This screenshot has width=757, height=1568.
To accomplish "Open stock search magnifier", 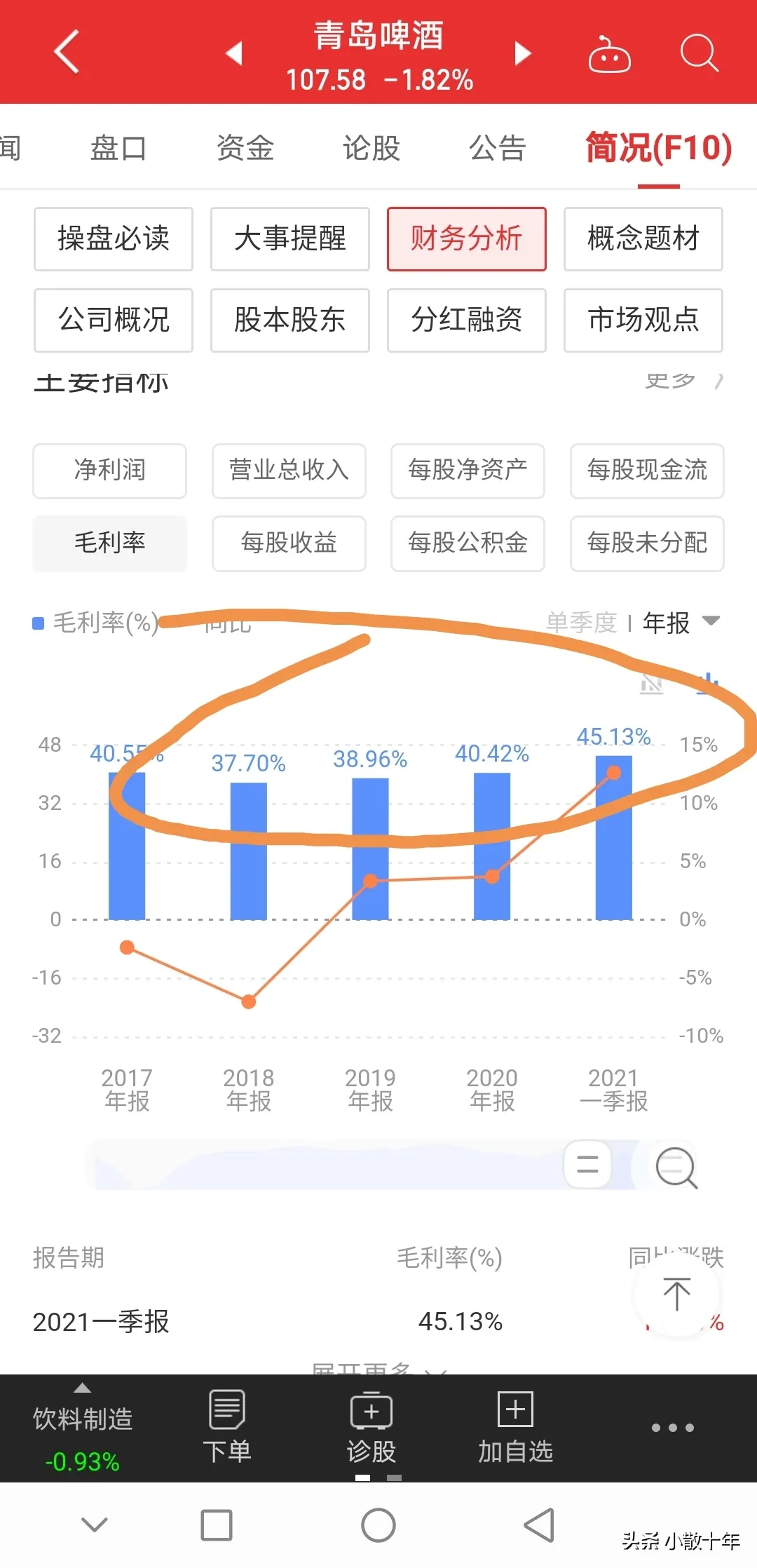I will 699,53.
